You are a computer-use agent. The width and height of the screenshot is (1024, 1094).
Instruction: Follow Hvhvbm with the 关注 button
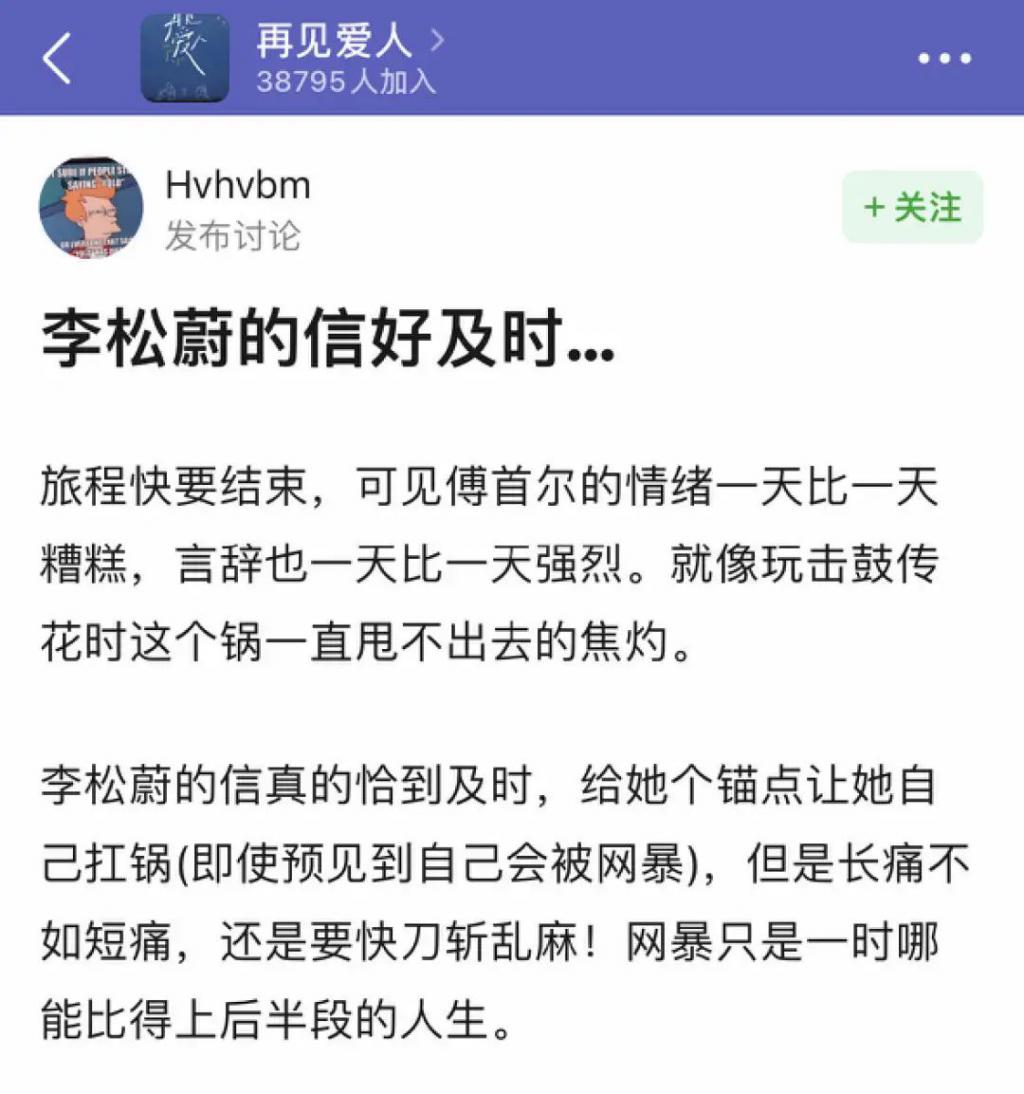click(x=912, y=208)
